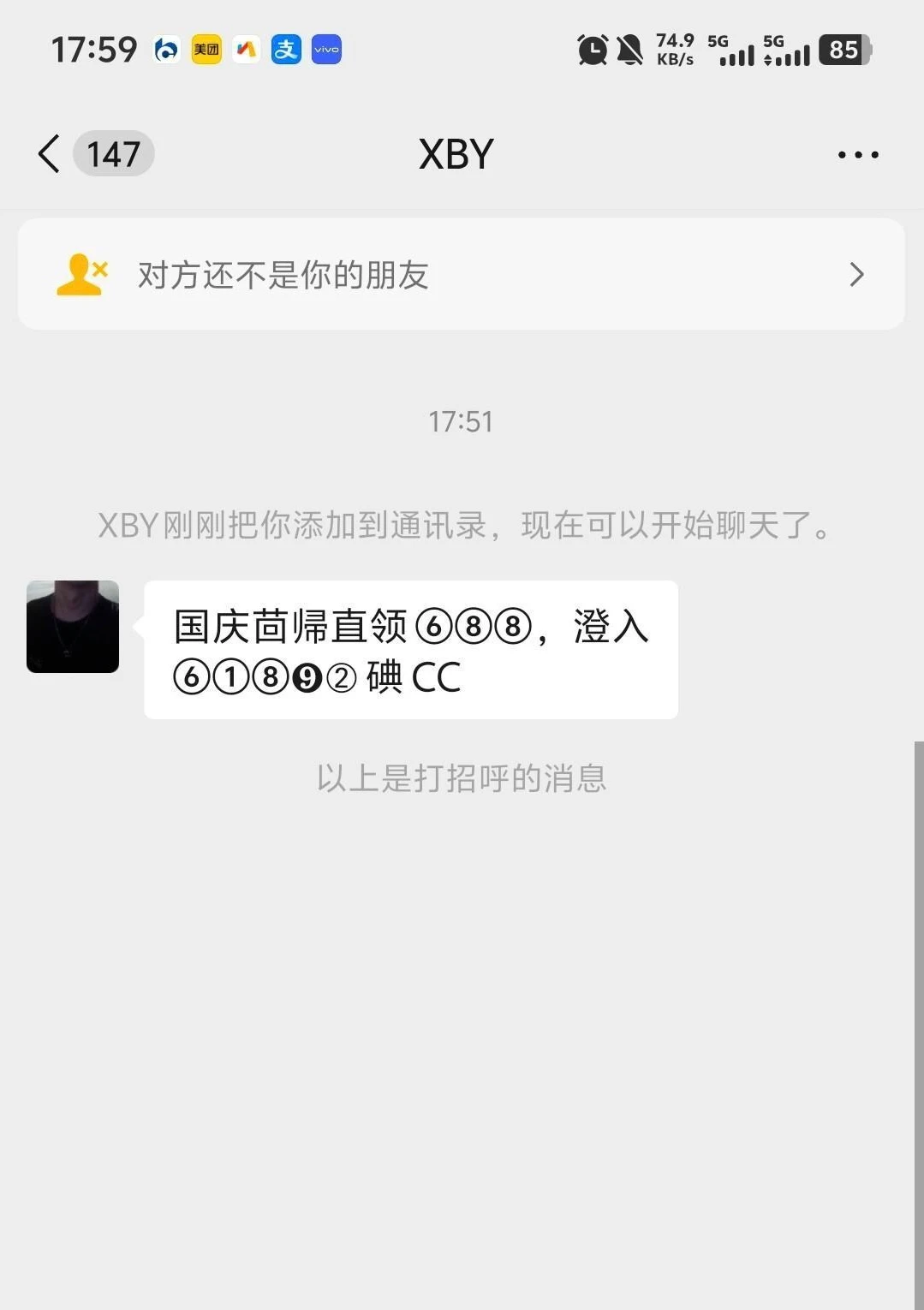Select the greeting message bubble about 国庆
The image size is (924, 1310).
[x=409, y=651]
